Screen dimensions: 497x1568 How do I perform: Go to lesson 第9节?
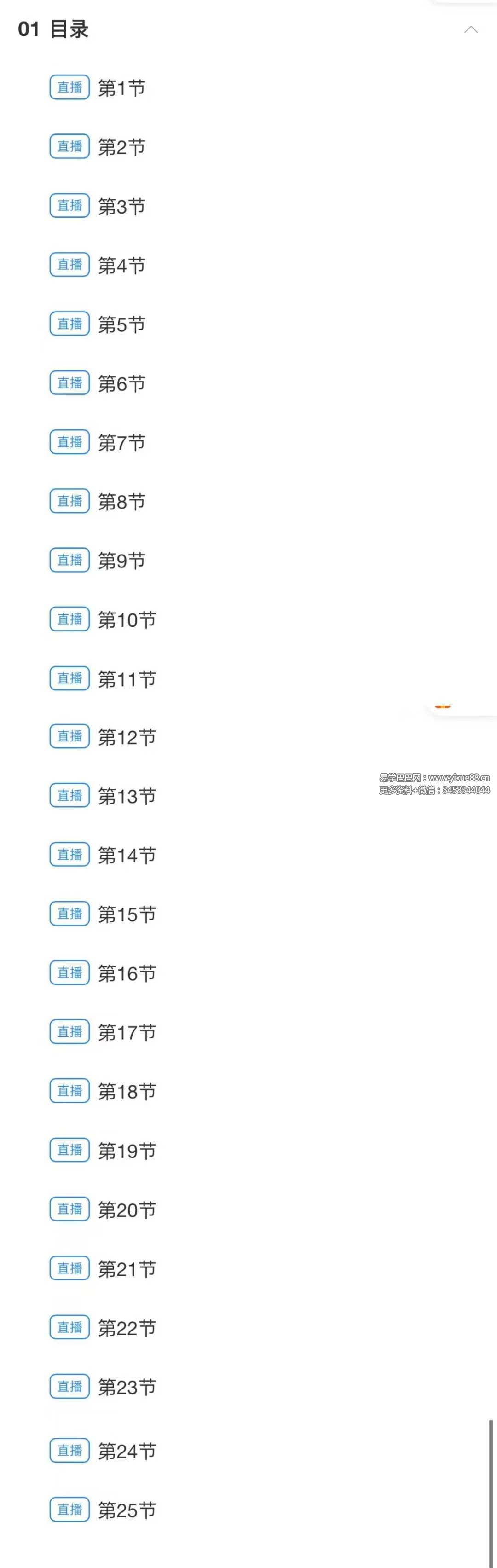coord(121,561)
